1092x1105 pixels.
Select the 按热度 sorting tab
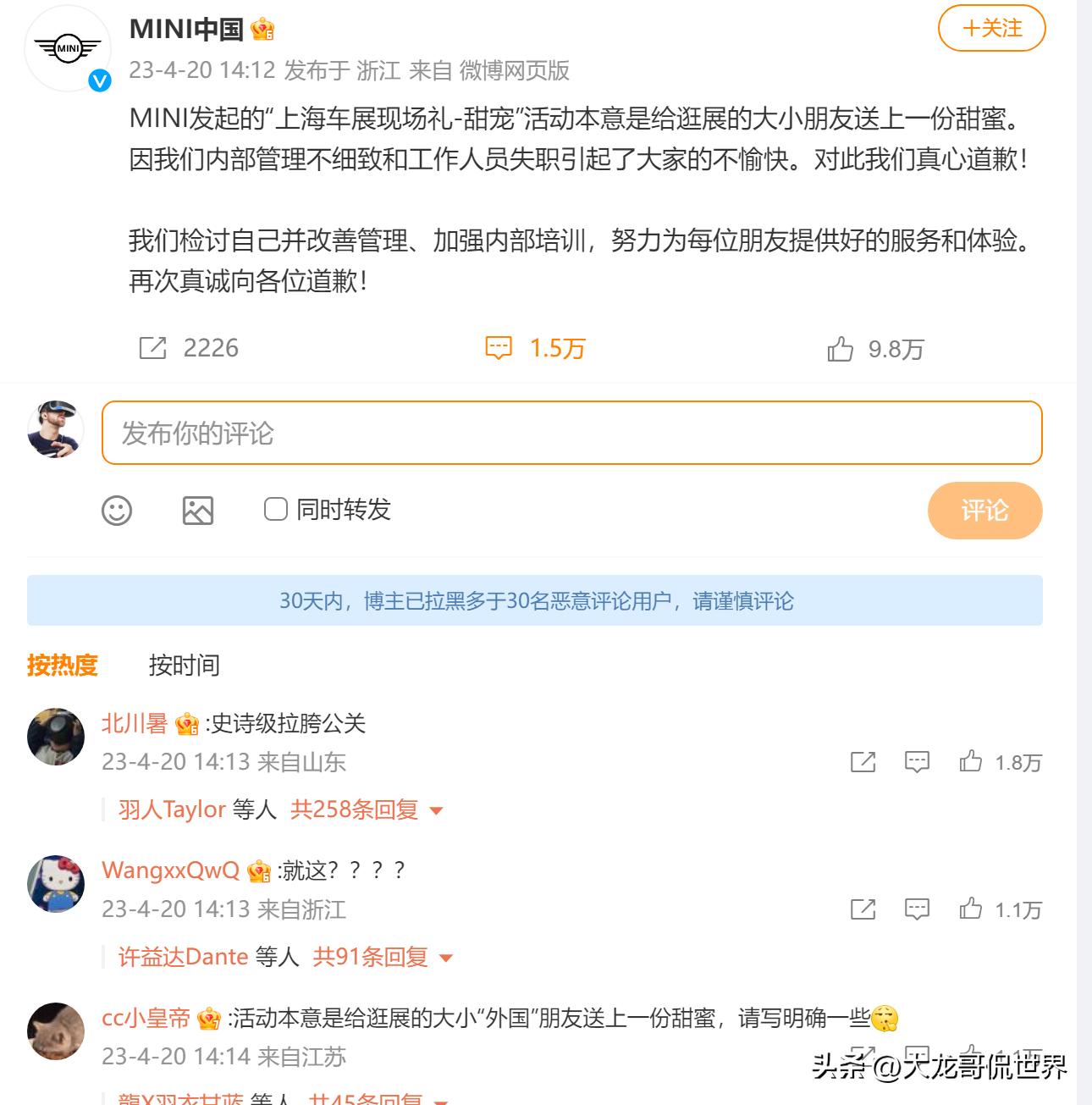pos(62,666)
